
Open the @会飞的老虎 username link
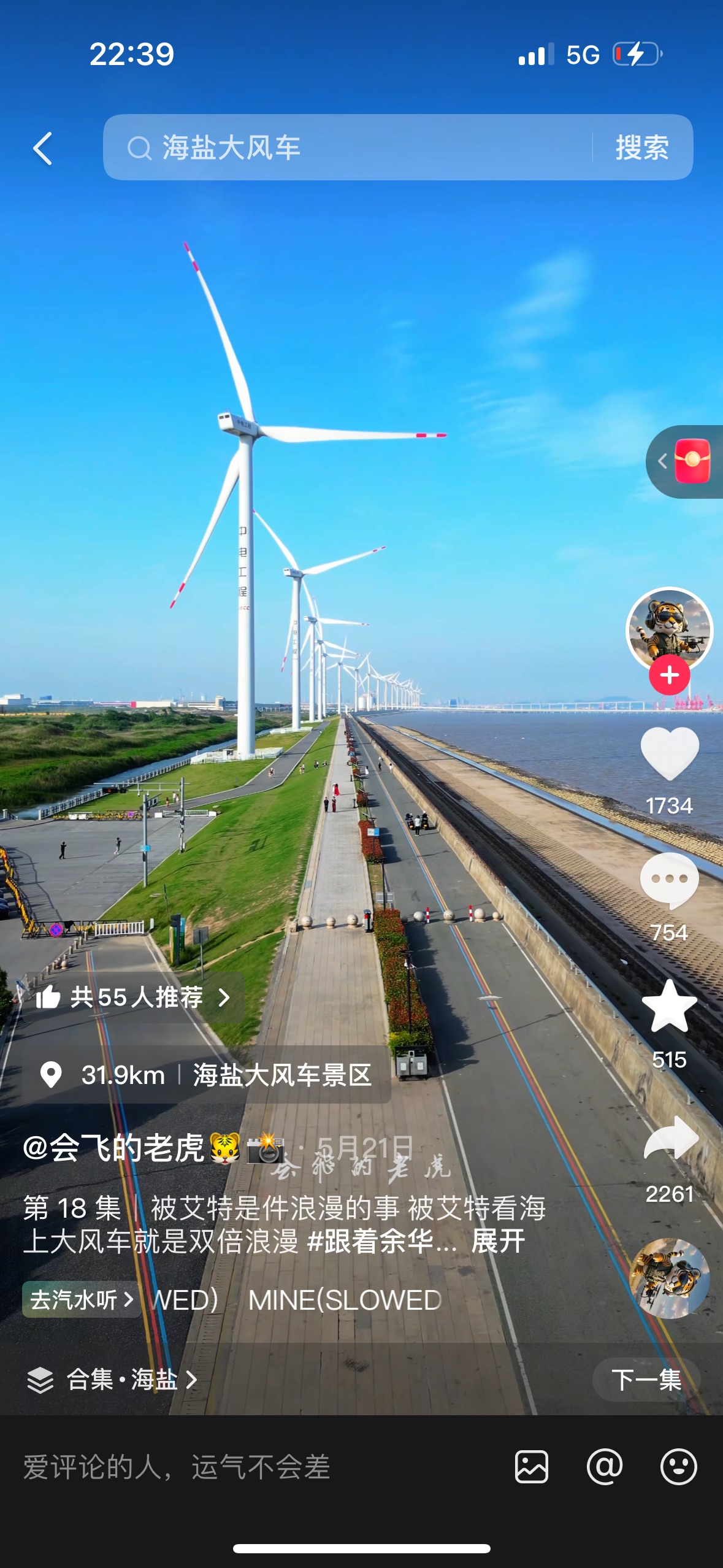coord(114,1147)
